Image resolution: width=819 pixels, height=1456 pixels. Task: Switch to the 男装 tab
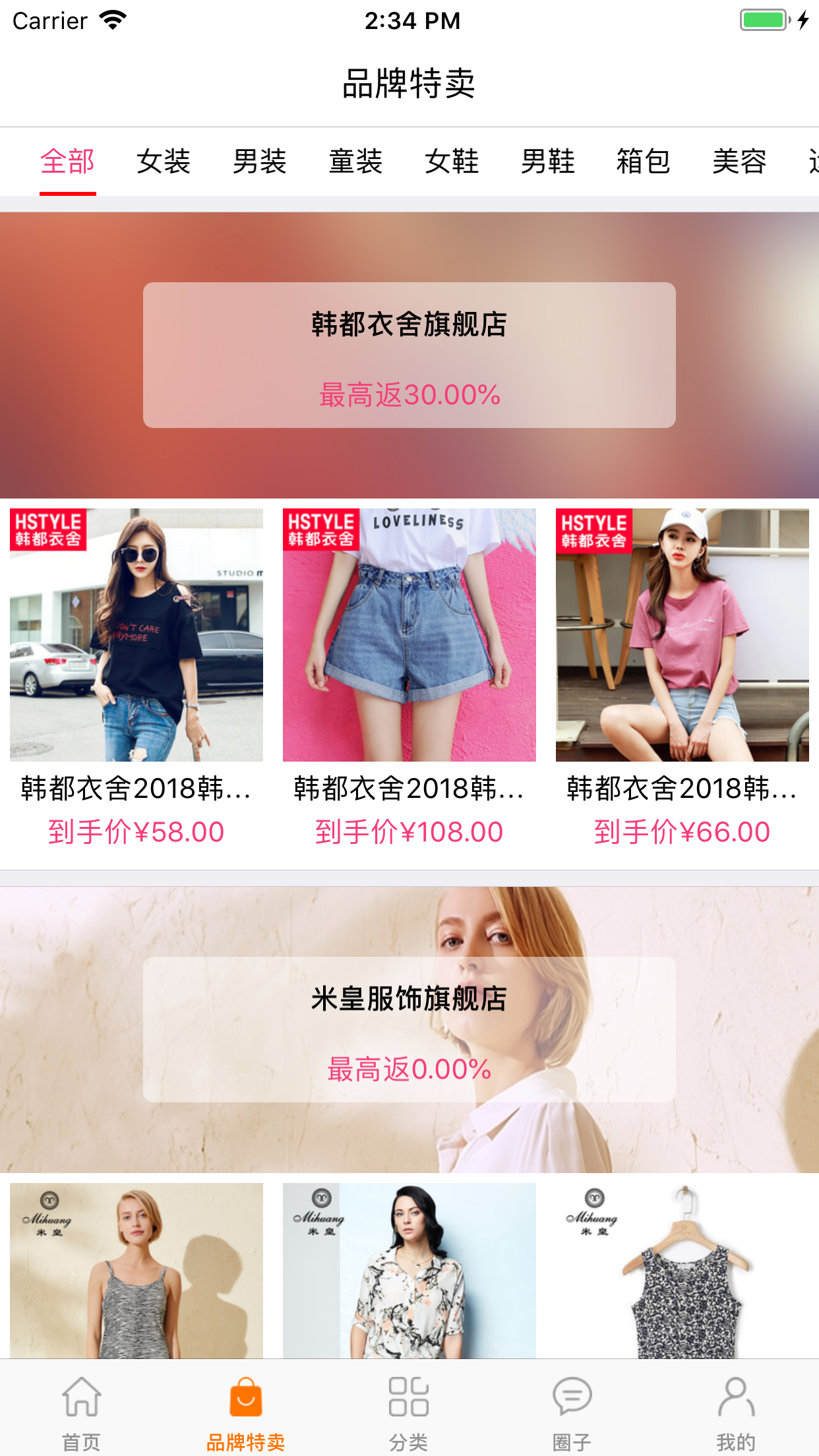coord(260,162)
